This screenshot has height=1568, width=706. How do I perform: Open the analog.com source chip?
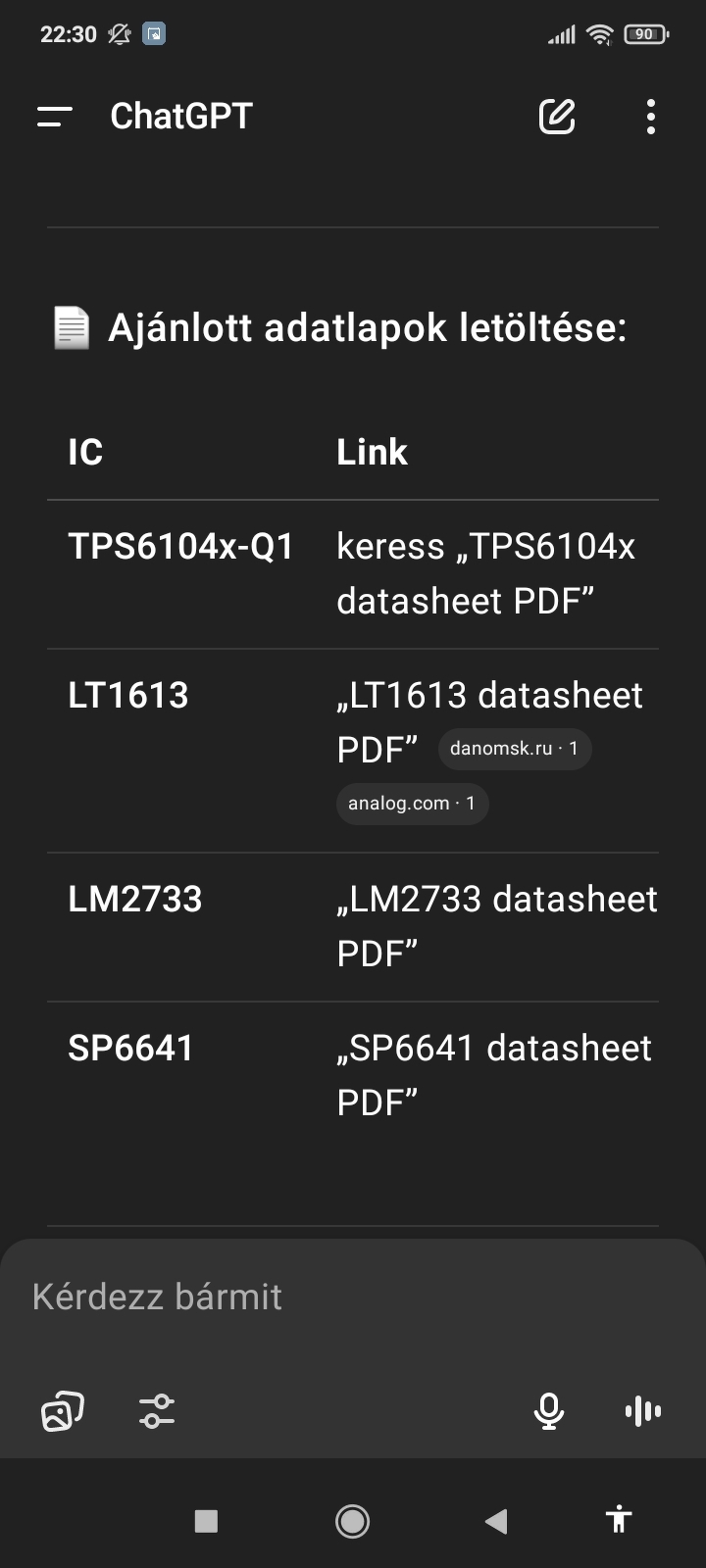pyautogui.click(x=412, y=804)
